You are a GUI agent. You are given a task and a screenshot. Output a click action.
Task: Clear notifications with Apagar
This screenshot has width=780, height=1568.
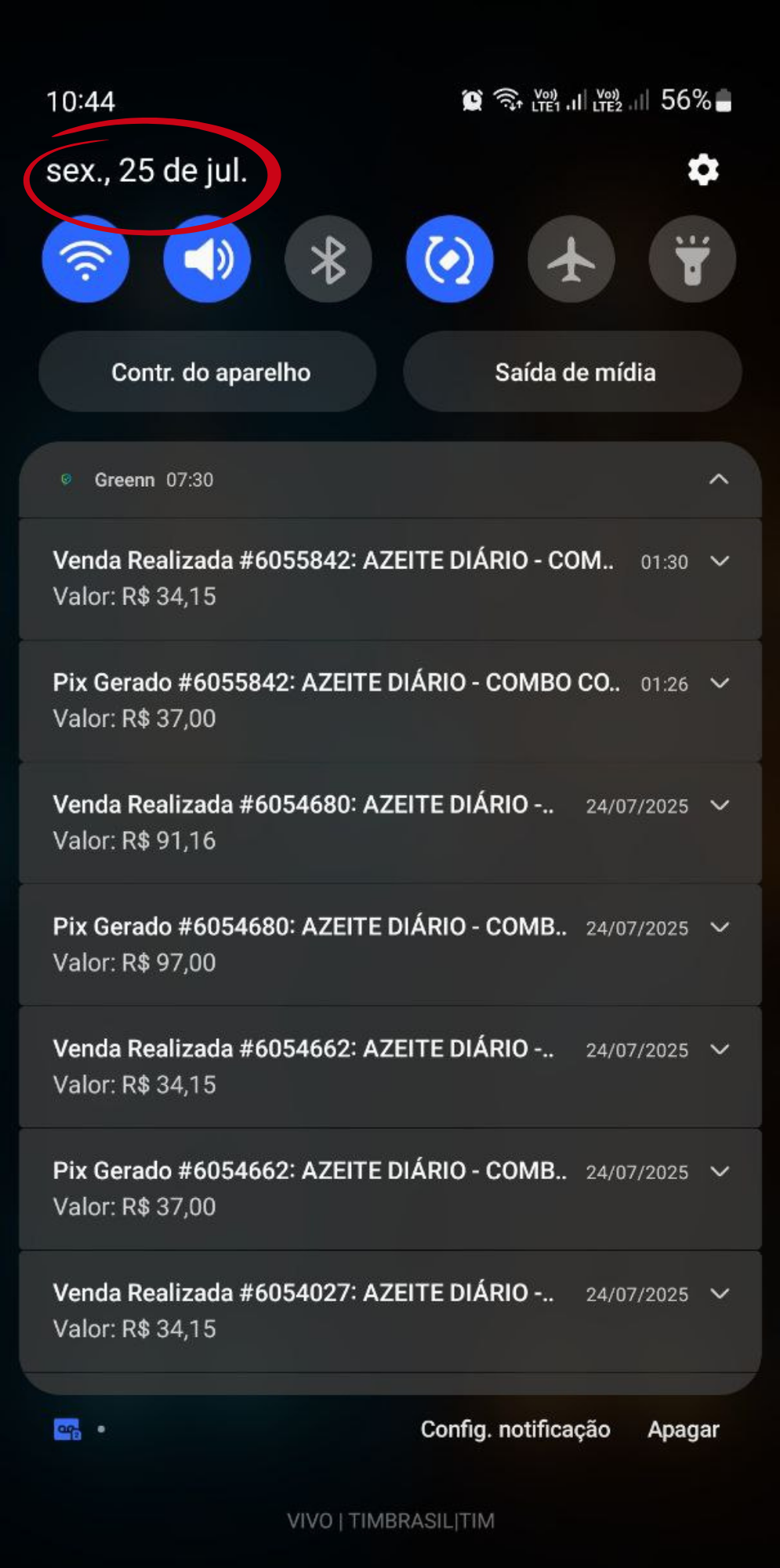click(x=683, y=1429)
